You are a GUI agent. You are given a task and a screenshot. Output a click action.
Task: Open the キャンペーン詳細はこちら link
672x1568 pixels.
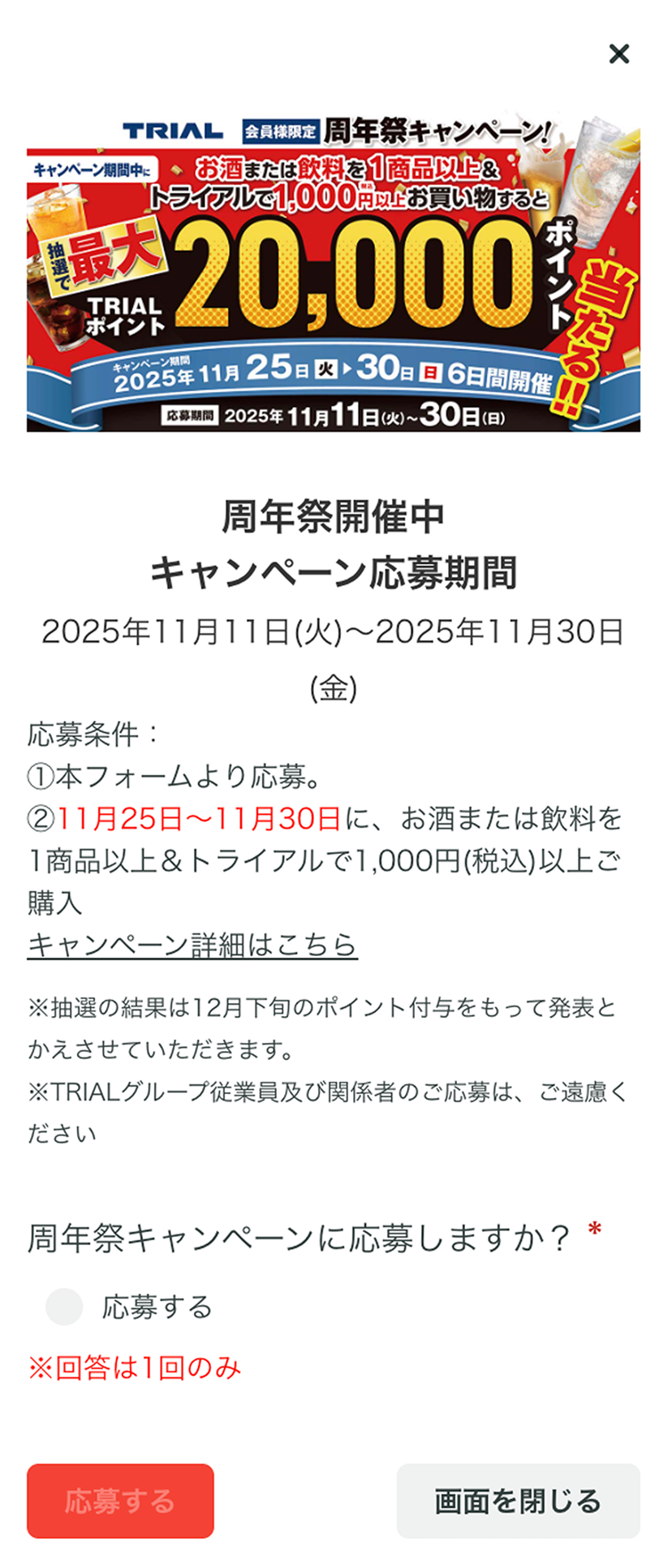coord(192,945)
